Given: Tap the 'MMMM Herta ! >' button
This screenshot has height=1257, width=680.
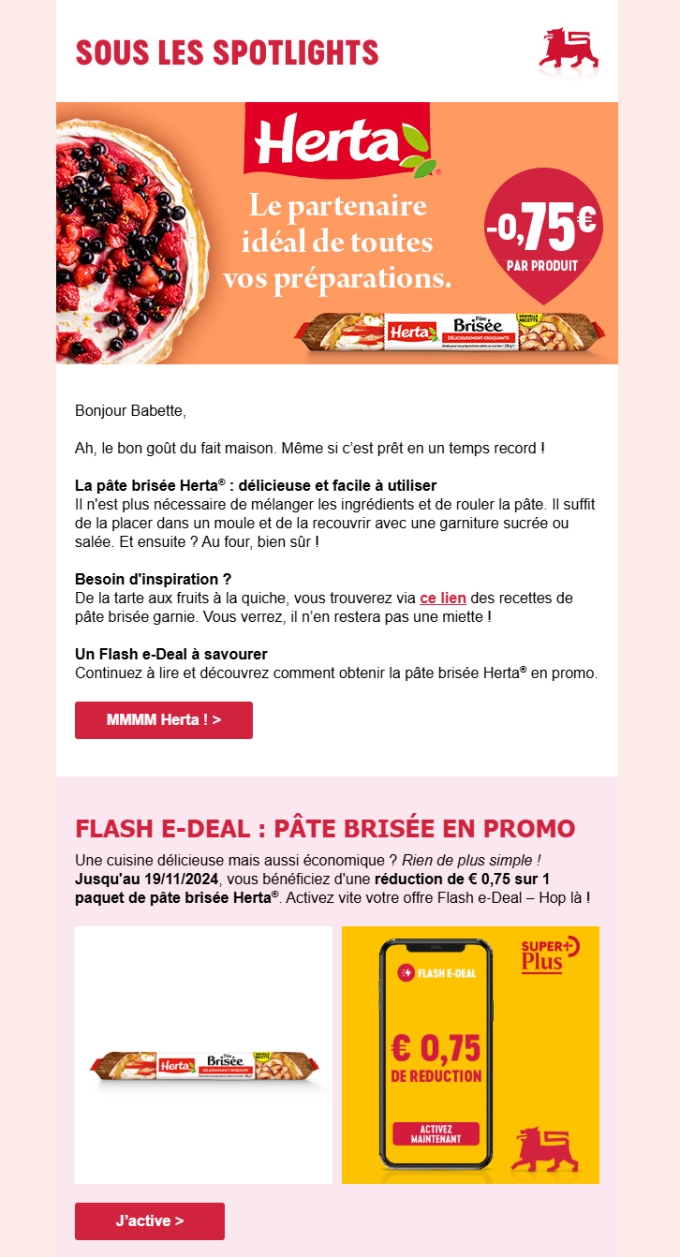Looking at the screenshot, I should 163,720.
